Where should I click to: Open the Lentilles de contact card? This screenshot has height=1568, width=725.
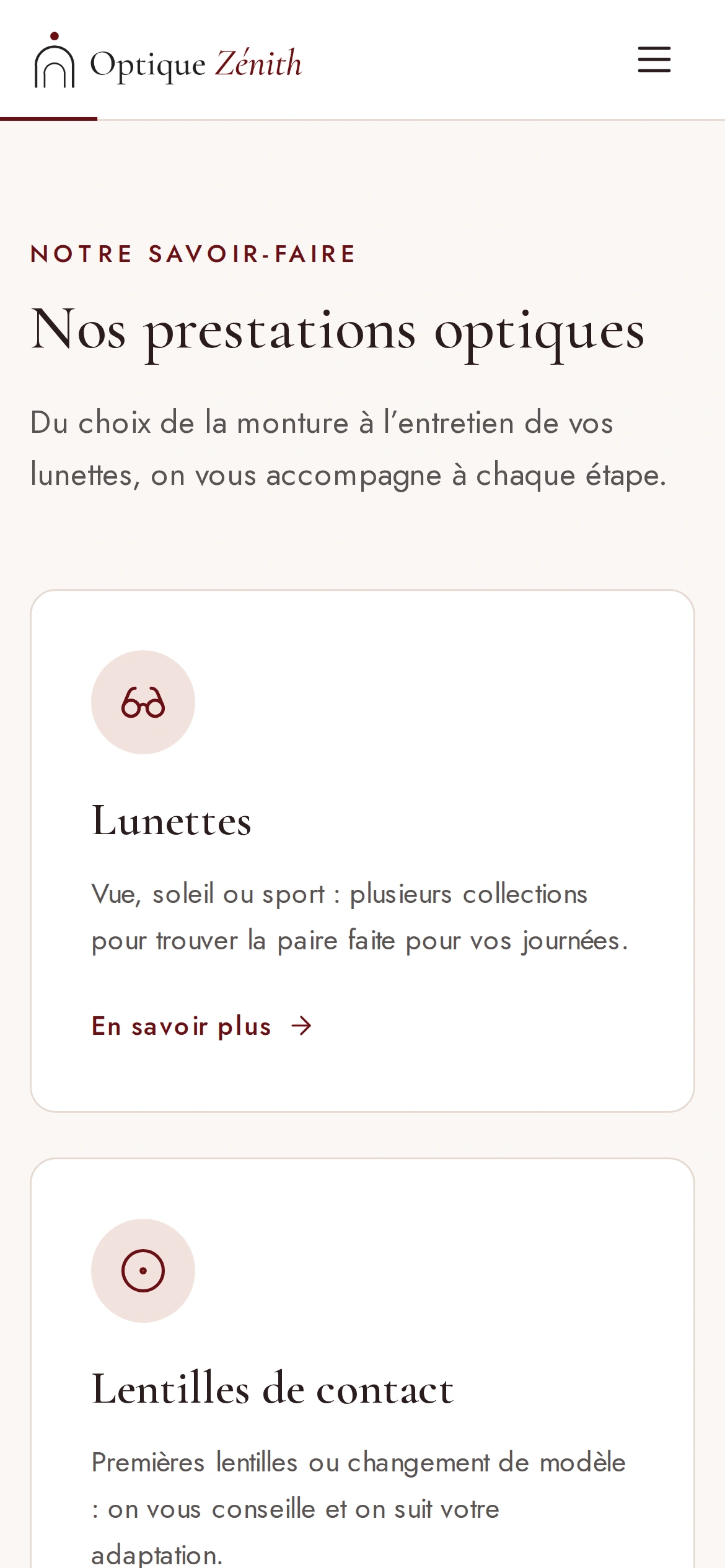[x=362, y=1363]
